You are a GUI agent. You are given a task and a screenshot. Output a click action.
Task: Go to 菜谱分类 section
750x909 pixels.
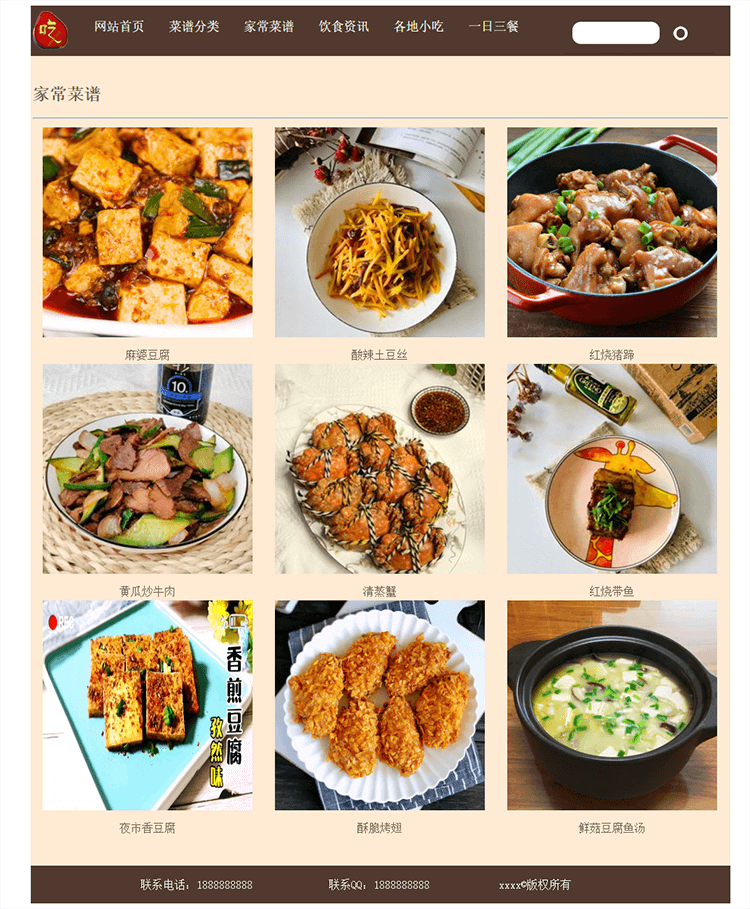click(x=194, y=27)
